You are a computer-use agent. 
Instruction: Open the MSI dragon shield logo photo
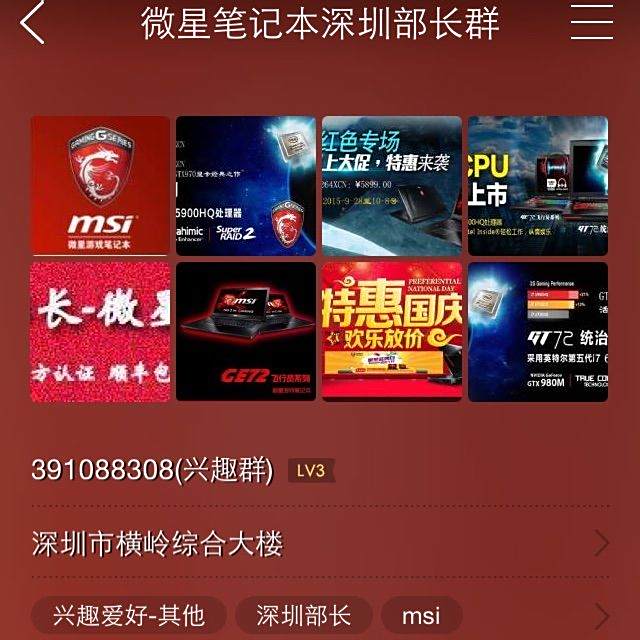pos(100,186)
